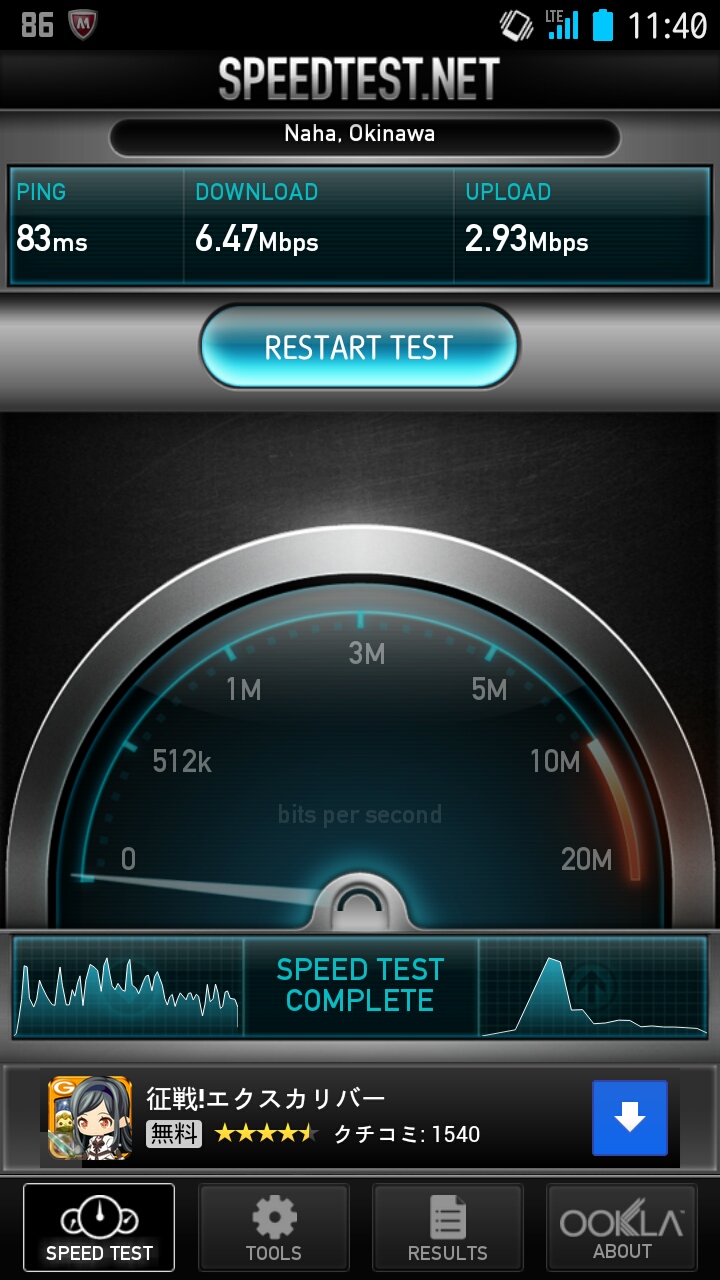Select the Speed Test tab
This screenshot has height=1280, width=720.
pyautogui.click(x=99, y=1228)
